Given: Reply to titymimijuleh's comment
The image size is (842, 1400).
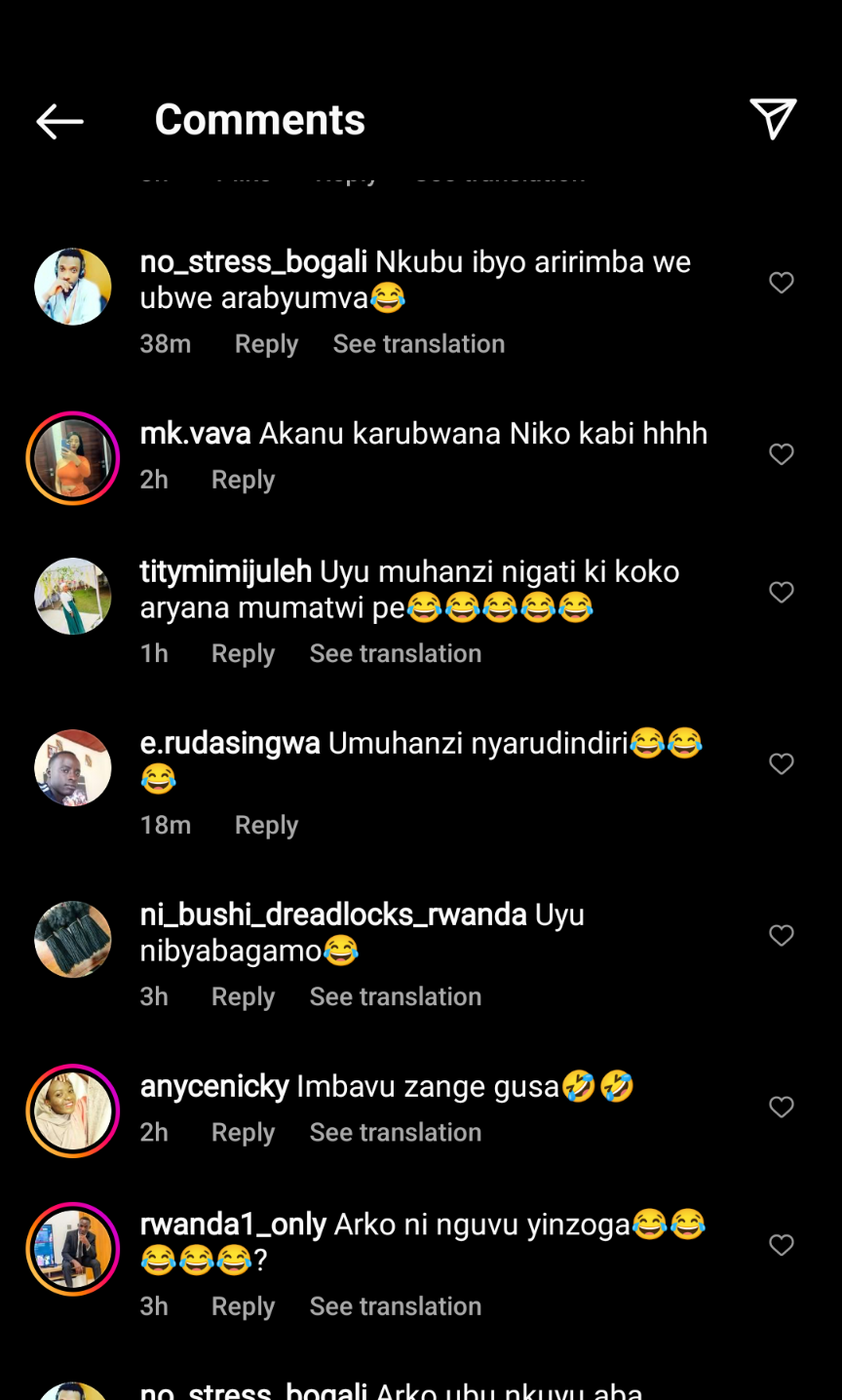Looking at the screenshot, I should point(243,653).
